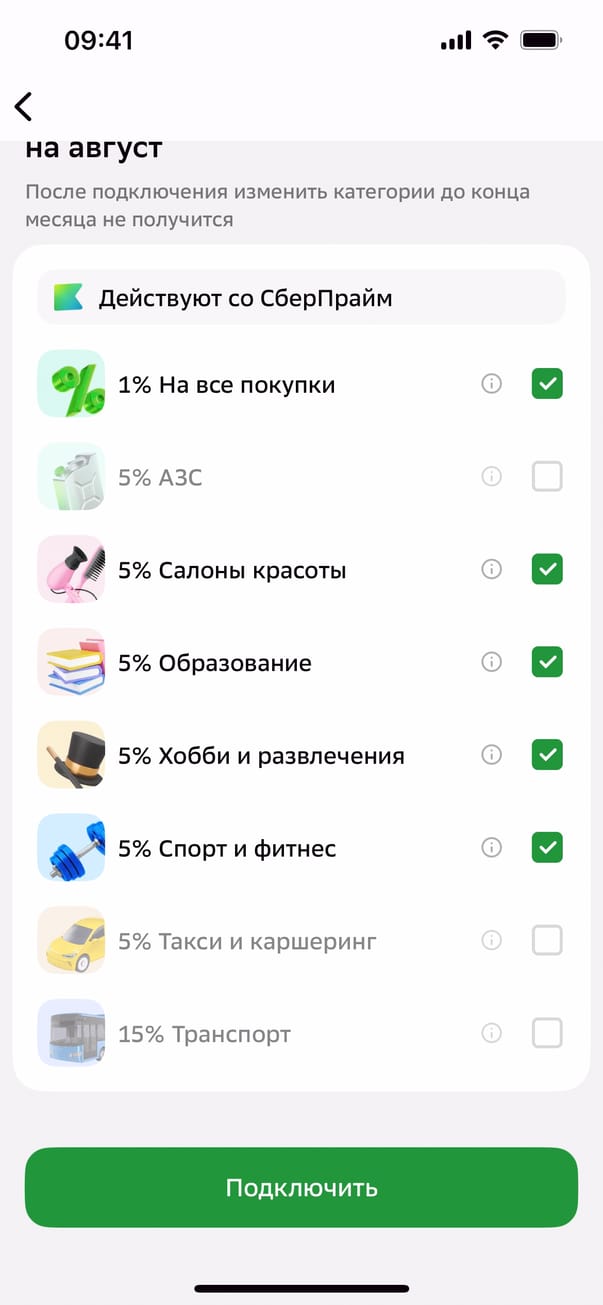Go back using the top arrow
603x1305 pixels.
pos(24,106)
